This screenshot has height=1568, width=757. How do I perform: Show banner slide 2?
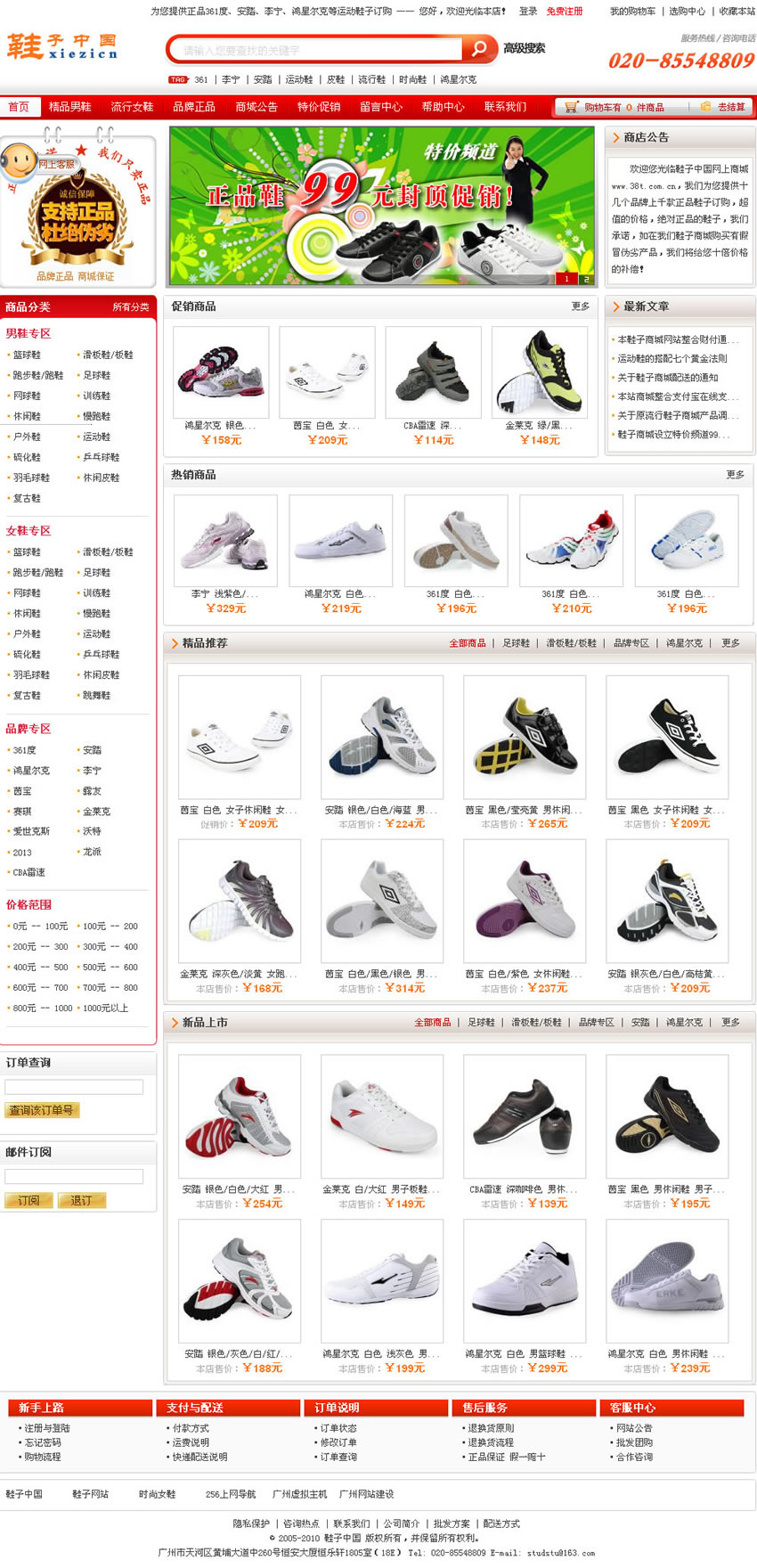[x=585, y=279]
